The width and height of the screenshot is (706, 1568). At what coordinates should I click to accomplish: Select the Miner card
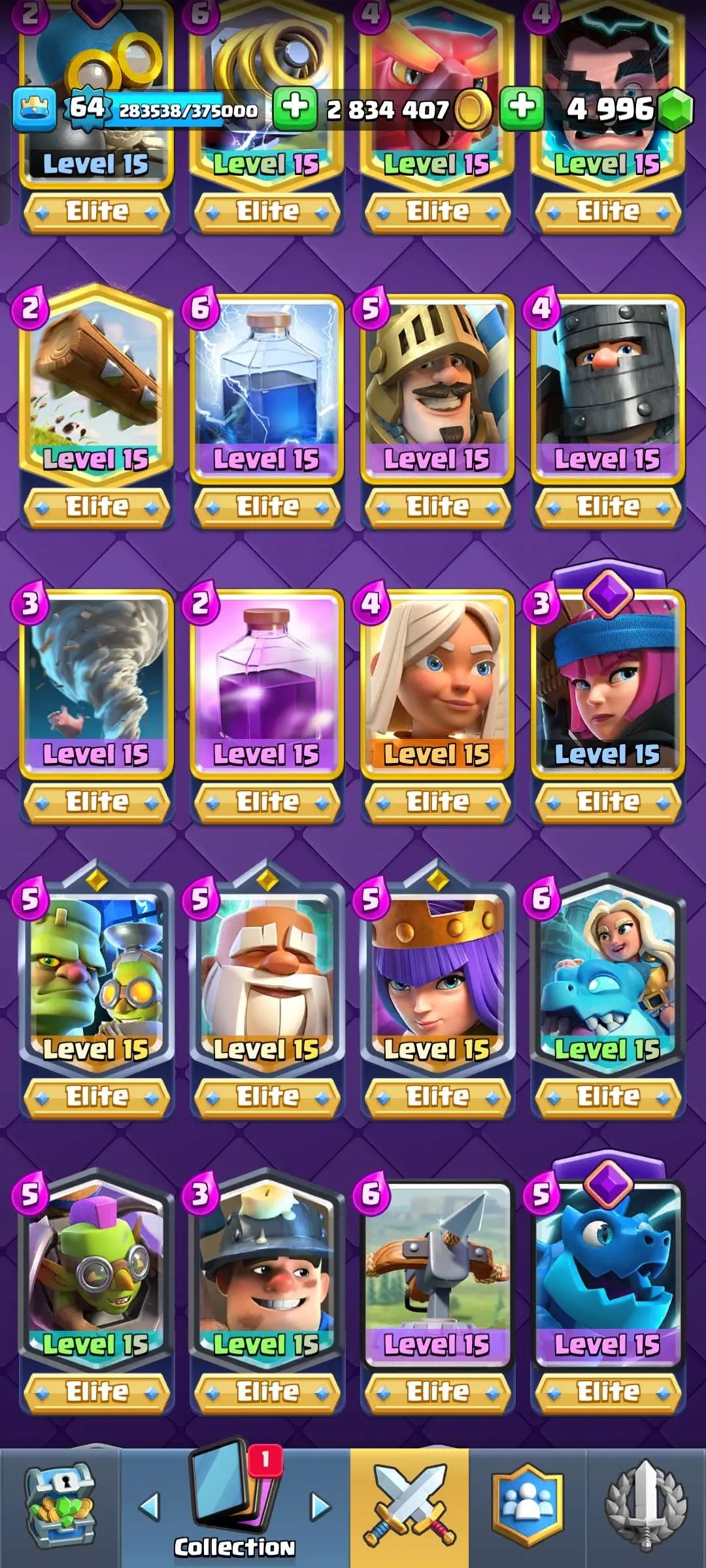pos(267,1267)
